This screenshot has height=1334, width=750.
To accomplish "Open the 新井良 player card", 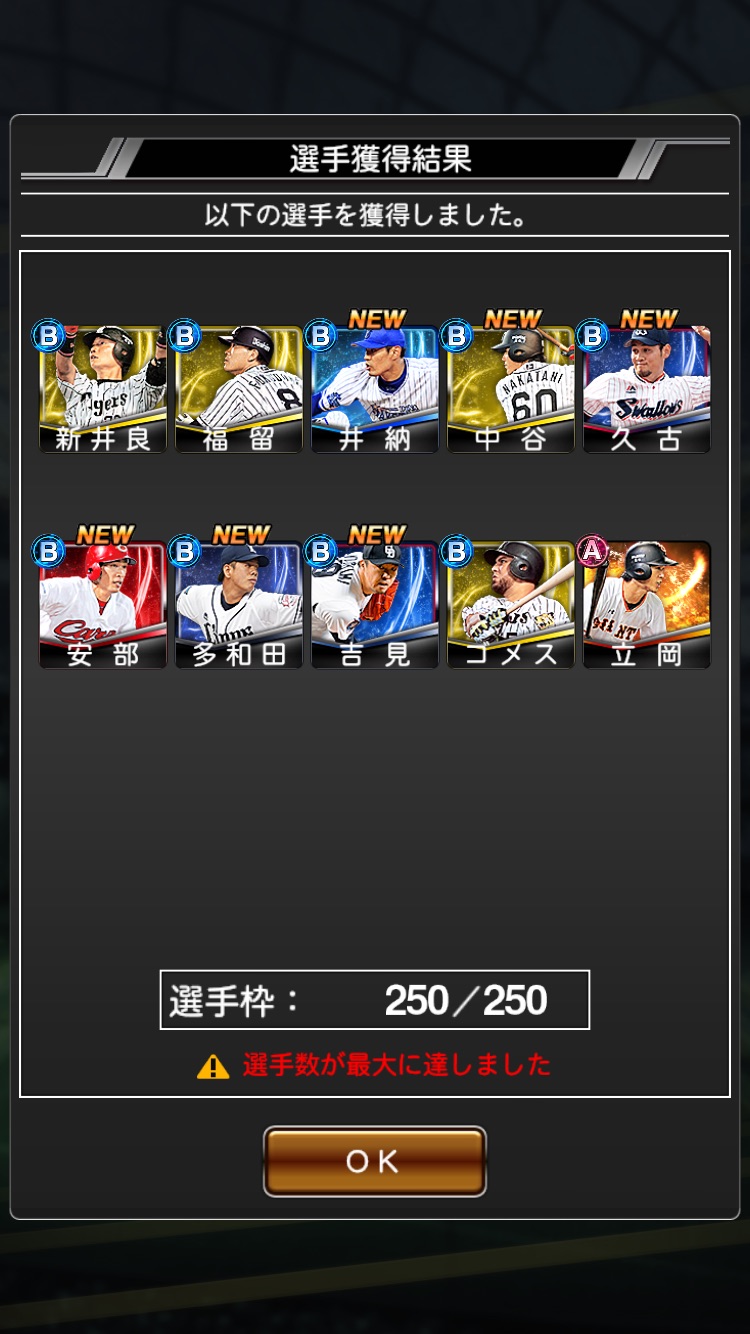I will (103, 389).
